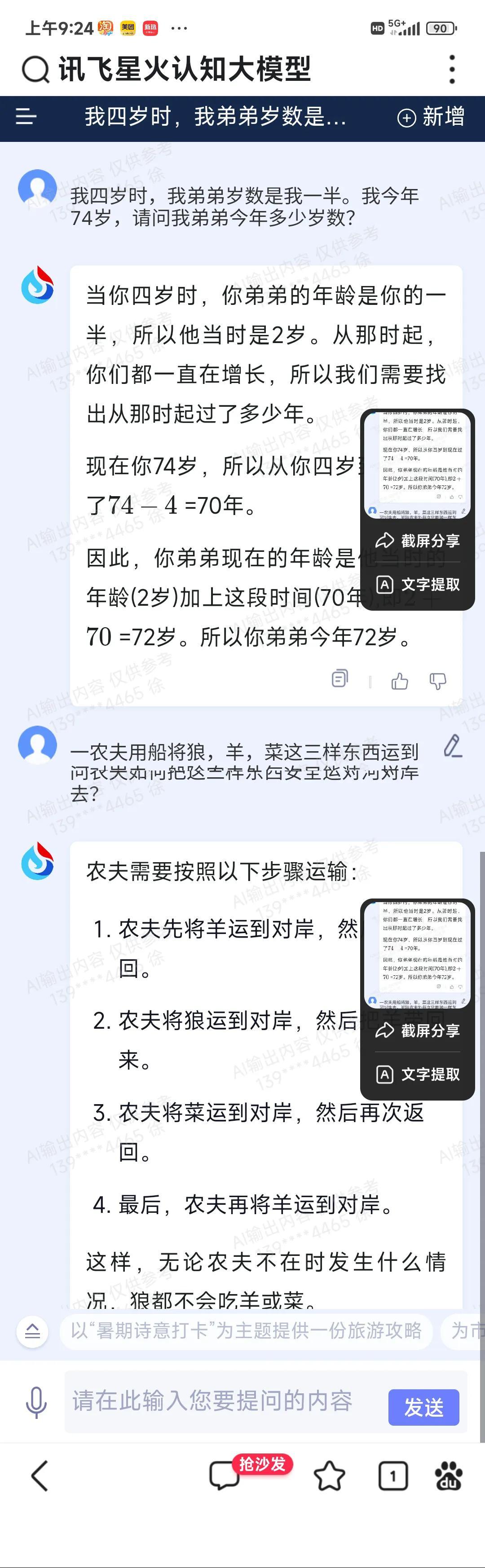Image resolution: width=485 pixels, height=1568 pixels.
Task: Go back with the browser back arrow
Action: tap(40, 1476)
